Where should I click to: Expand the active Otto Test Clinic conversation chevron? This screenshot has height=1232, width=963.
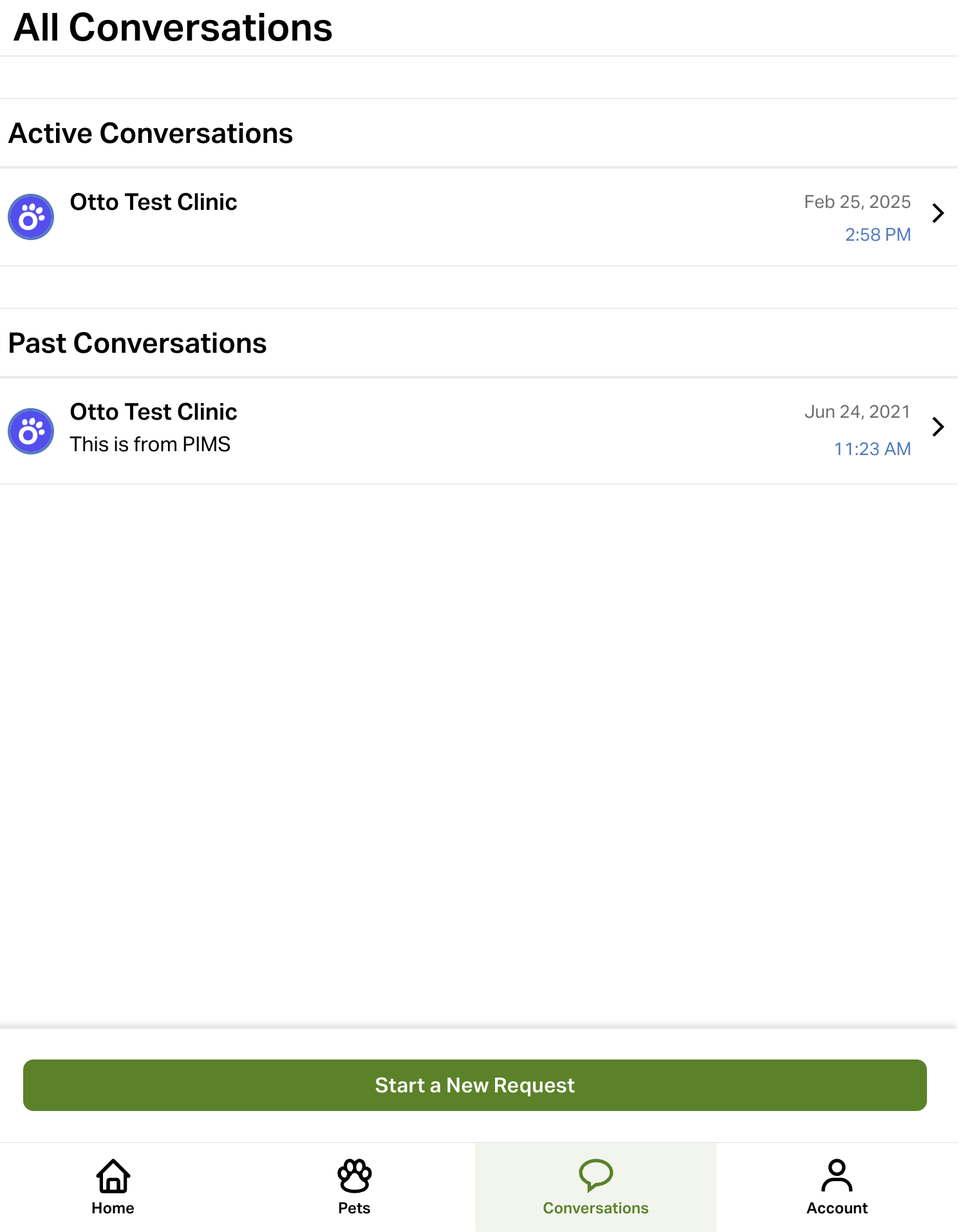click(938, 213)
